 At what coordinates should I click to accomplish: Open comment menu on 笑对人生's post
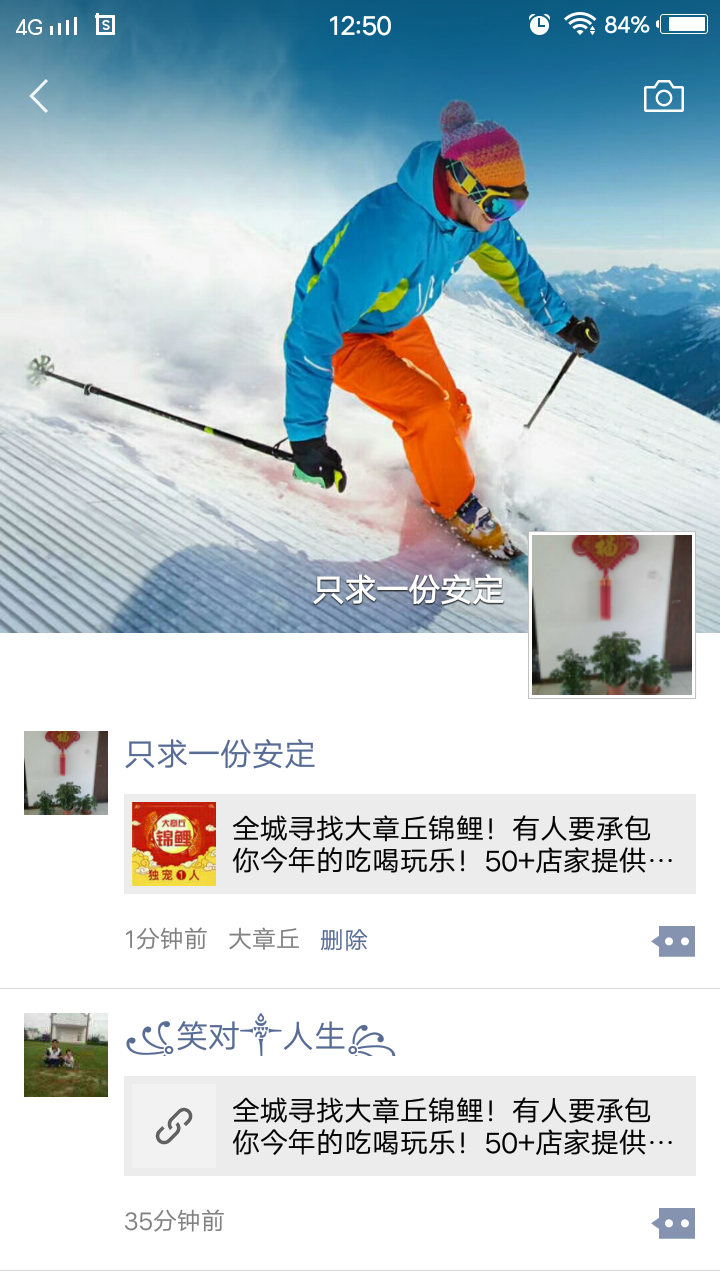click(x=675, y=1223)
